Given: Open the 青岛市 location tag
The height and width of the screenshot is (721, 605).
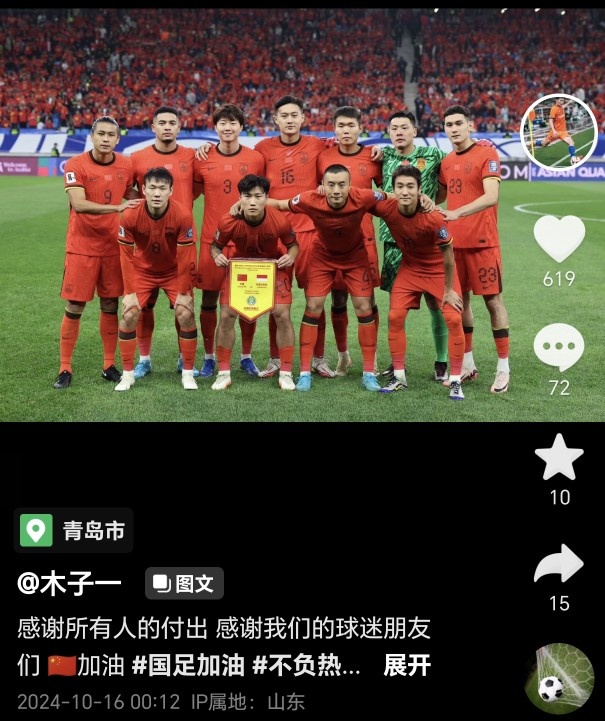Looking at the screenshot, I should [x=74, y=530].
